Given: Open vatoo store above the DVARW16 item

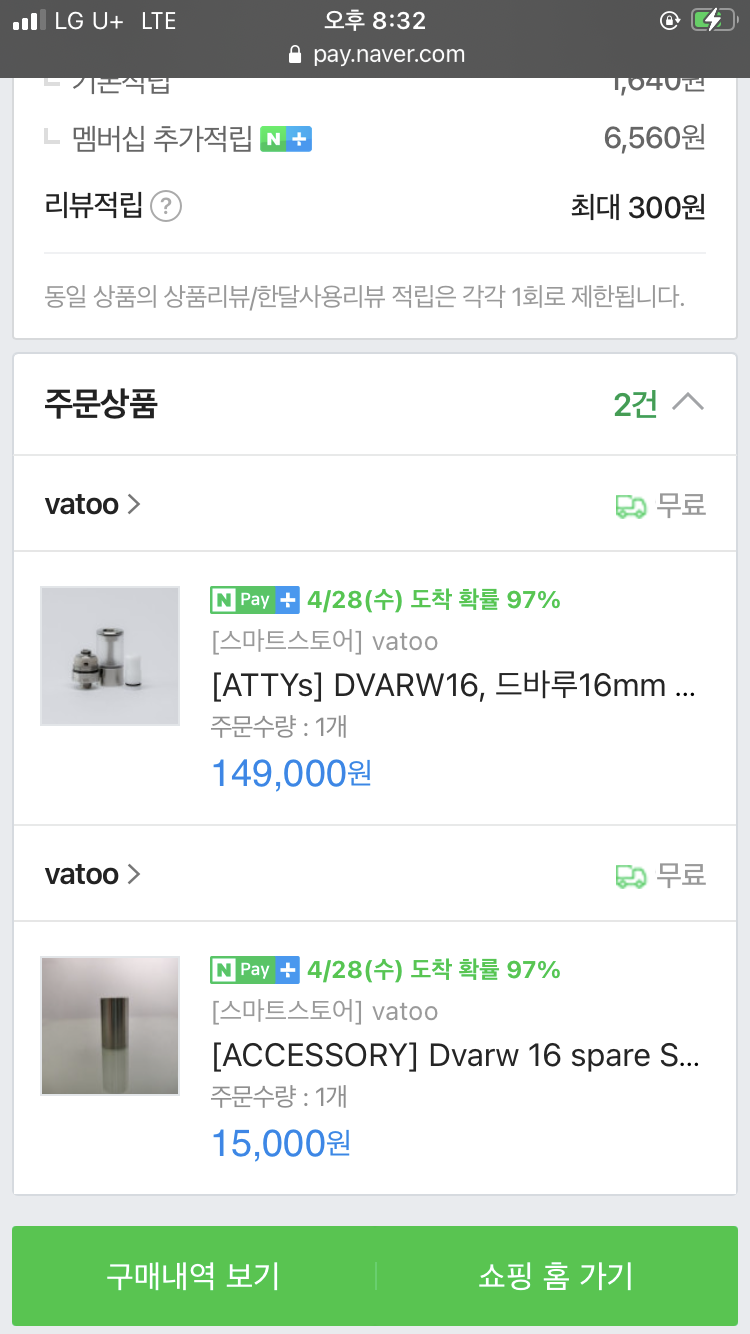Looking at the screenshot, I should coord(92,504).
